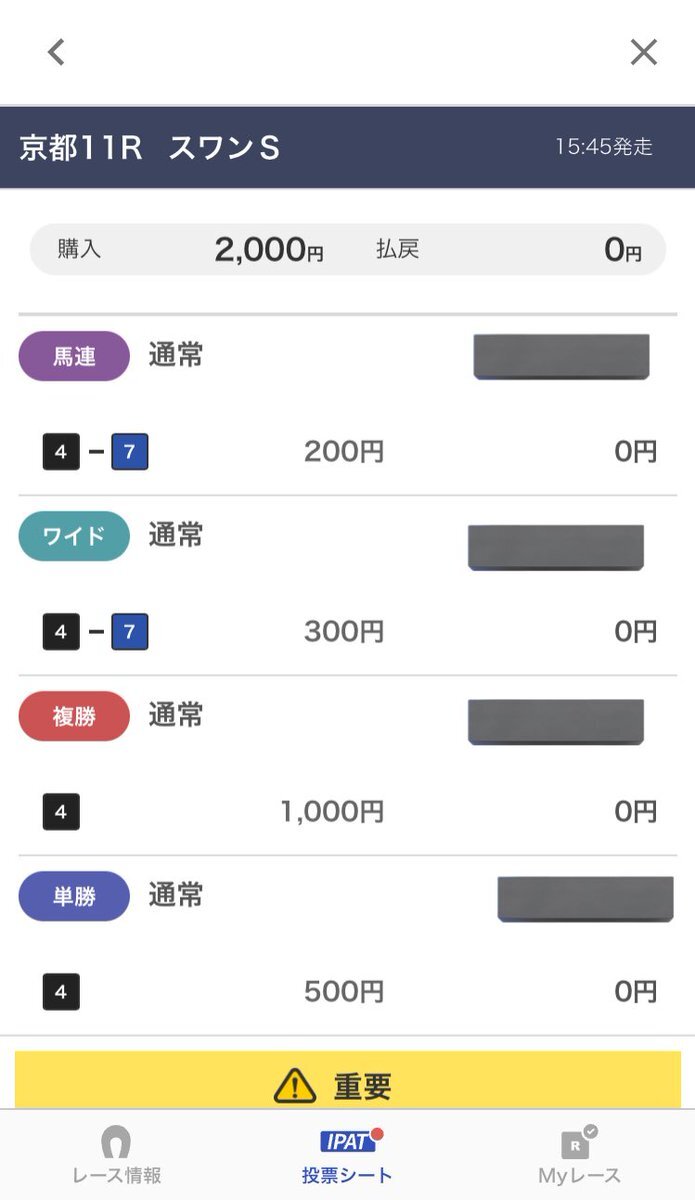Close the betting sheet with X

(x=643, y=52)
